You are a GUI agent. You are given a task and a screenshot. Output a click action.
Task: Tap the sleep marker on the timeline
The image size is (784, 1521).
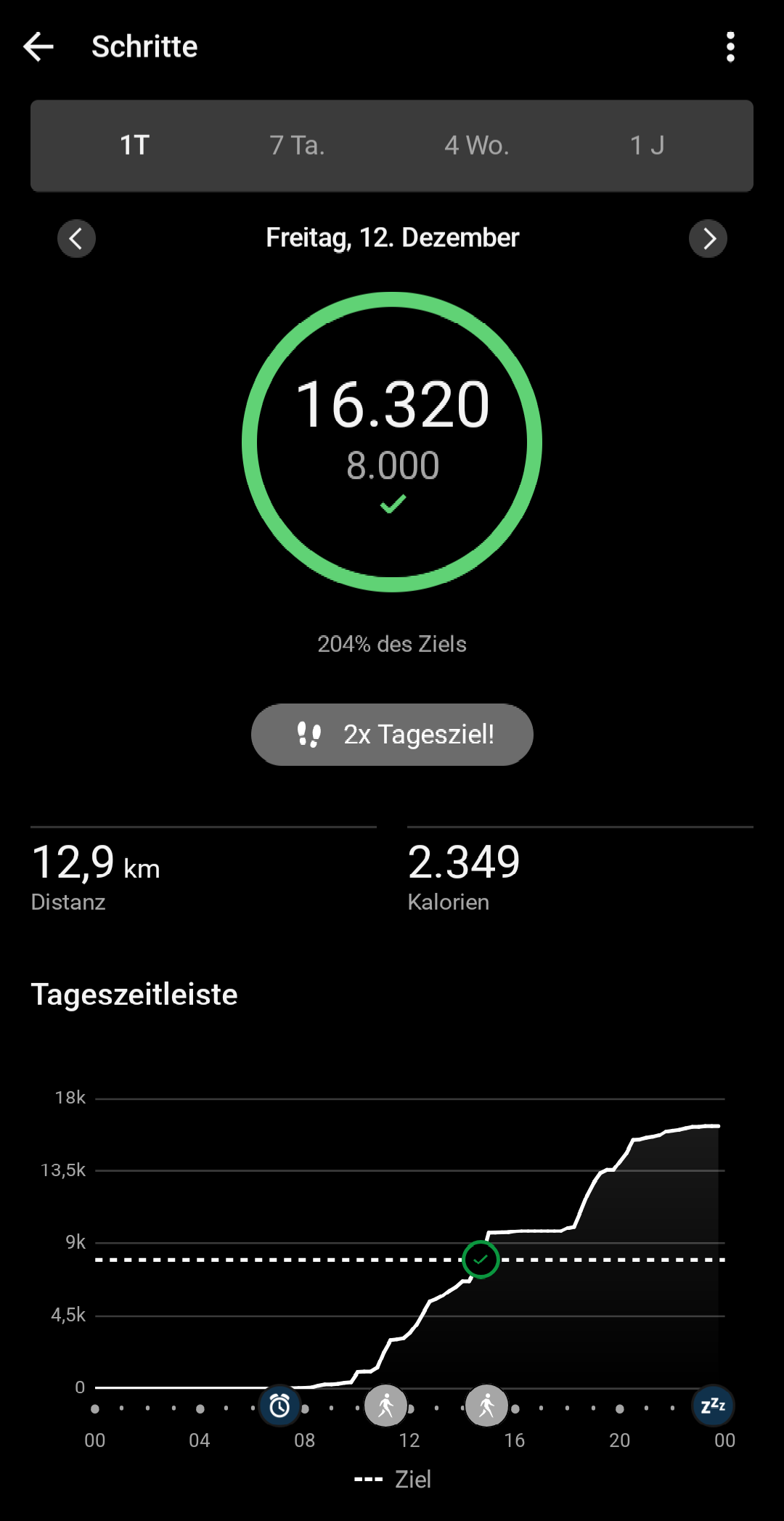click(713, 1406)
